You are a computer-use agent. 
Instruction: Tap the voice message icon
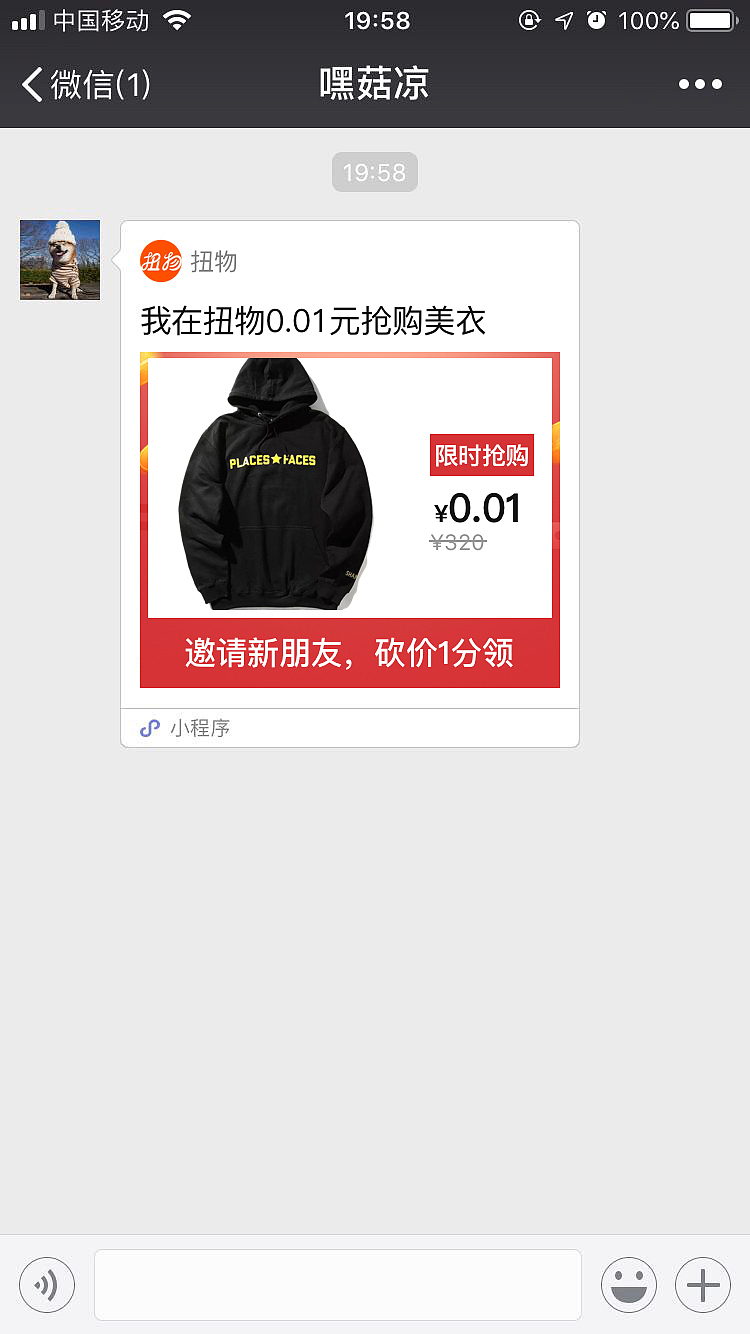[x=47, y=1285]
